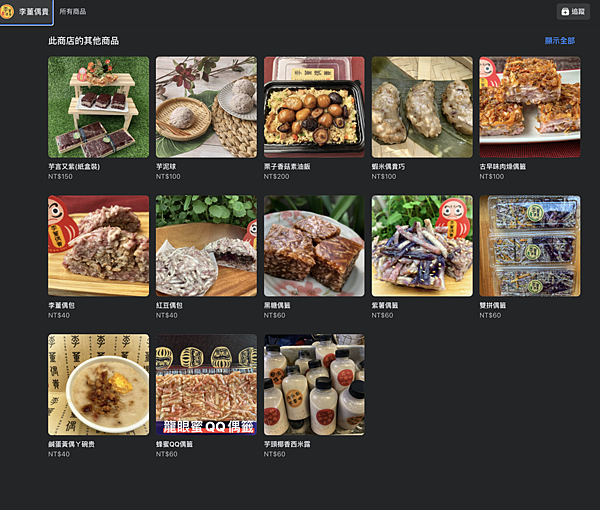Select the 黑糖偶籤 product card
600x510 pixels.
314,246
